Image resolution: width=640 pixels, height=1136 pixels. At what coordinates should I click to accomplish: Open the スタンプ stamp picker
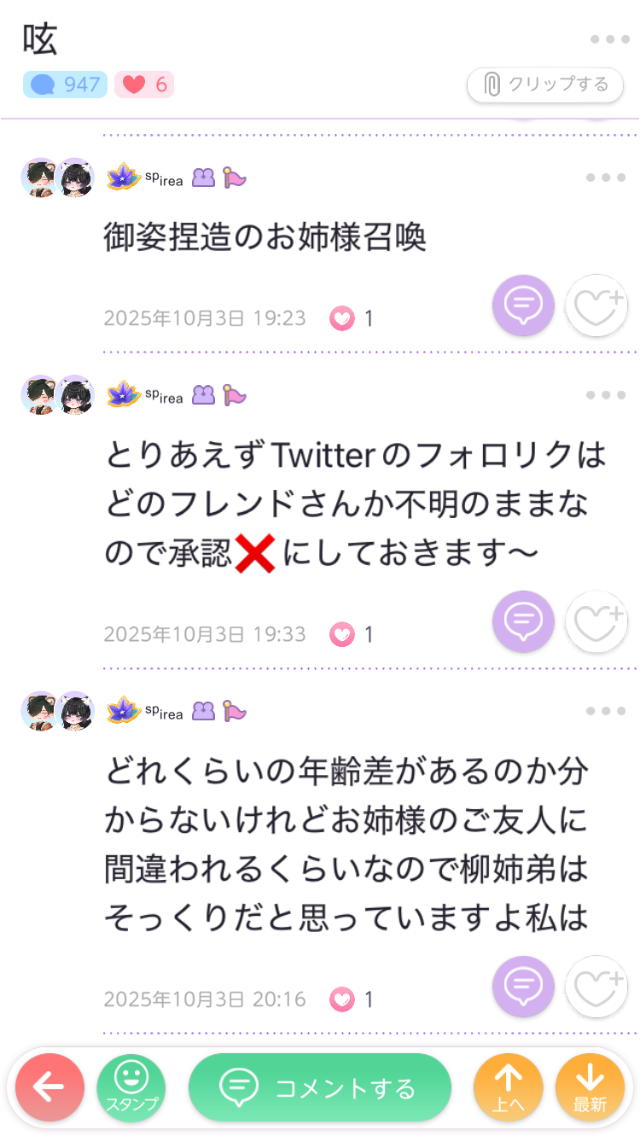(131, 1087)
